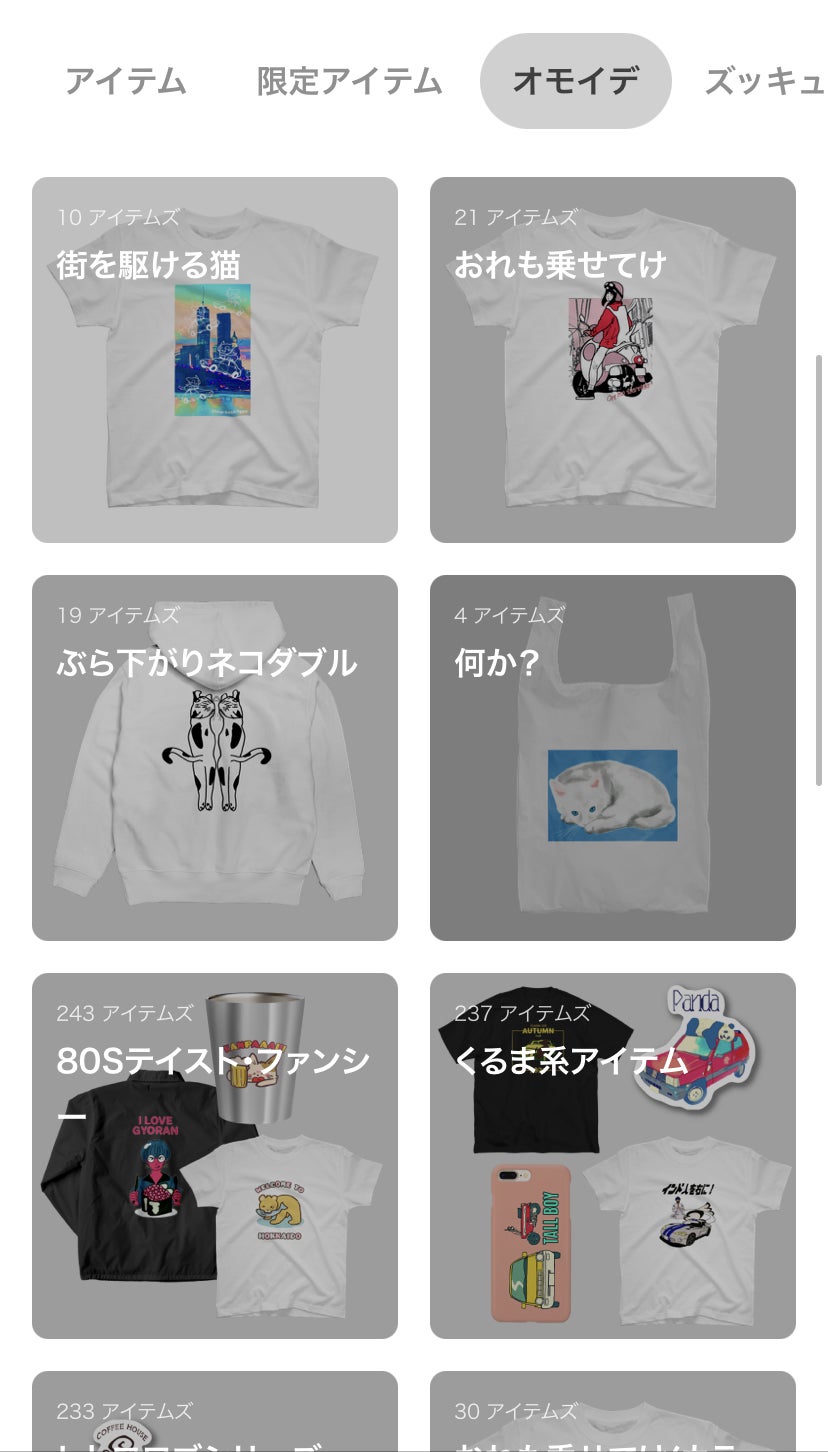The height and width of the screenshot is (1452, 828).
Task: Open the くるま系アイテム collection
Action: tap(613, 1156)
